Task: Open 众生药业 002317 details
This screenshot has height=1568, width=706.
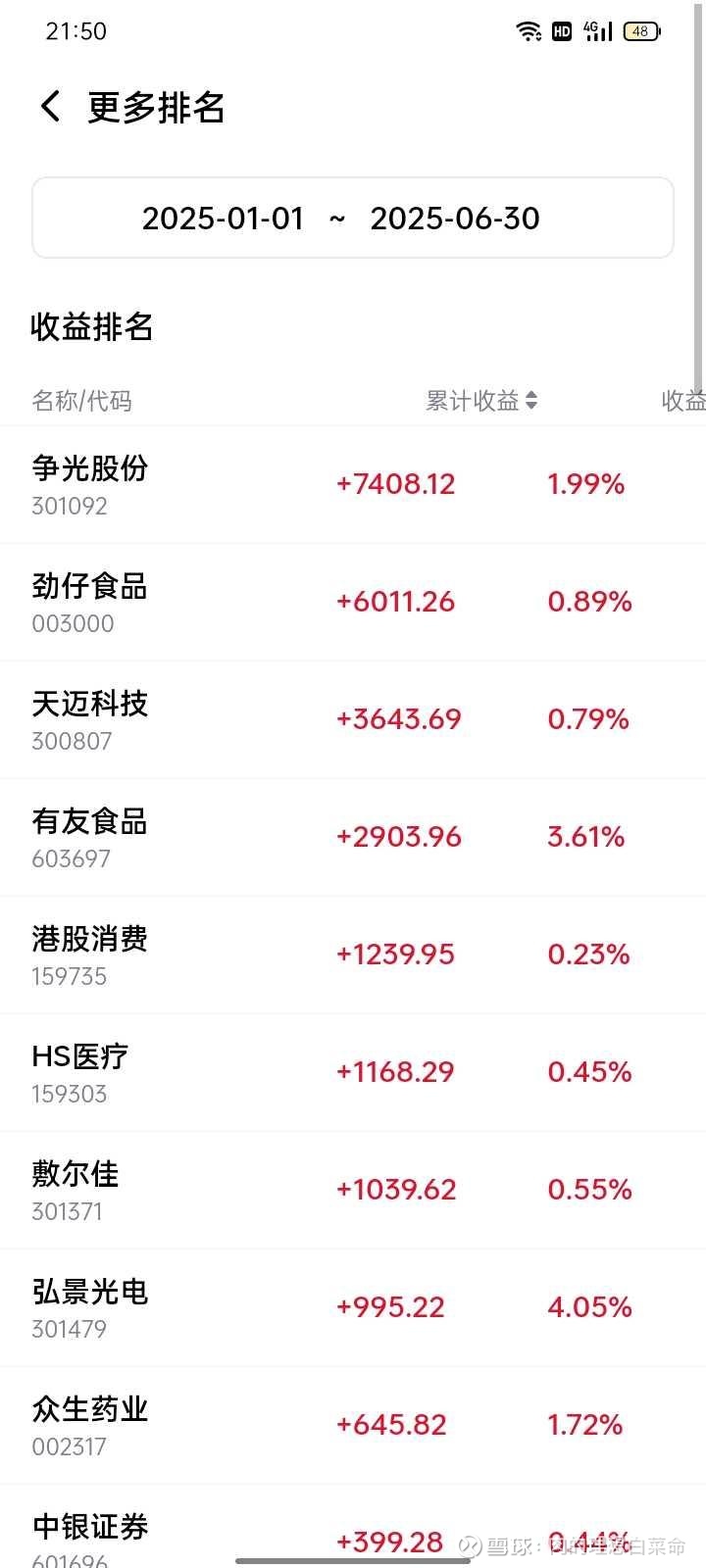Action: 353,1425
